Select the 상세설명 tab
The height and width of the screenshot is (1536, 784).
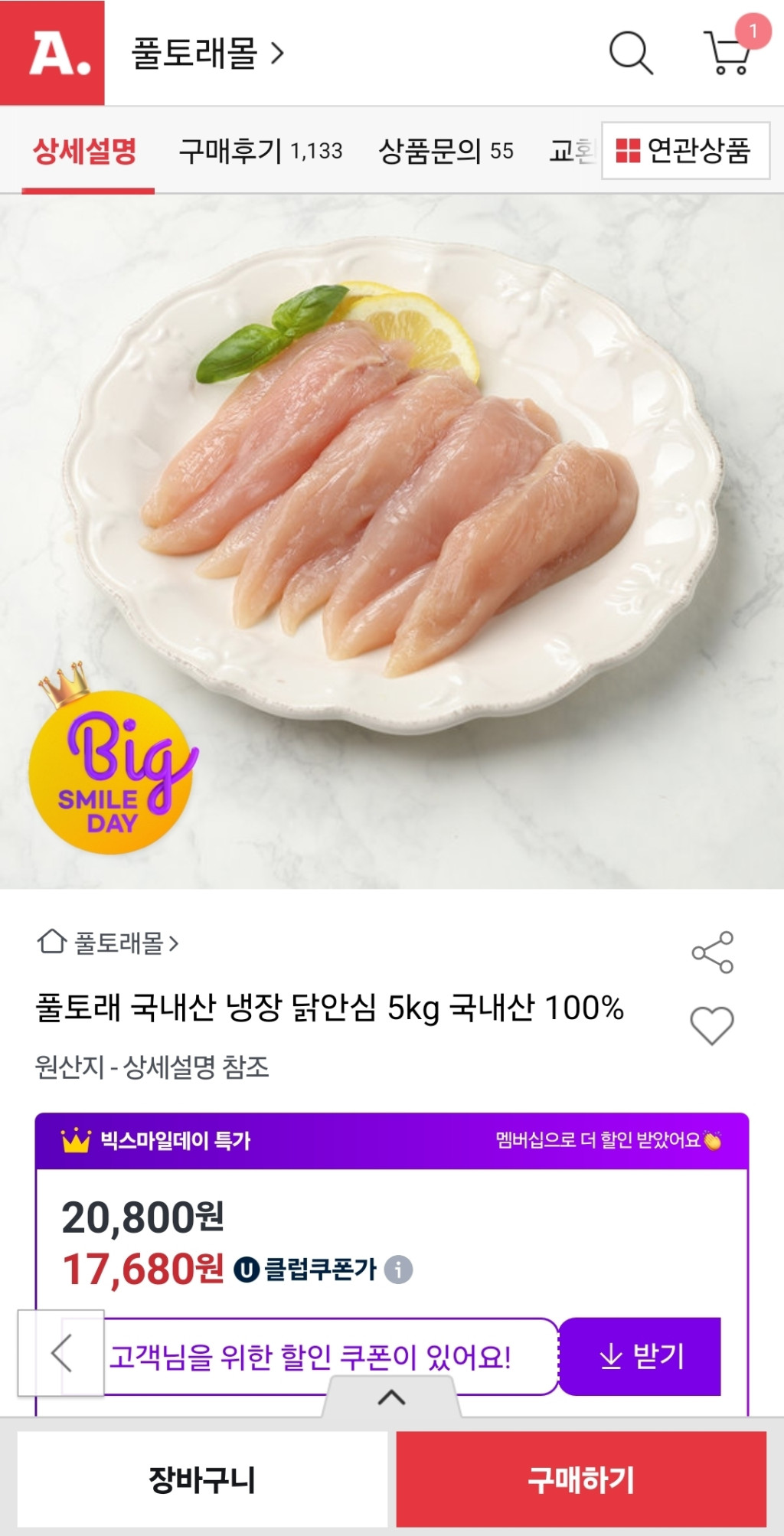(x=85, y=151)
